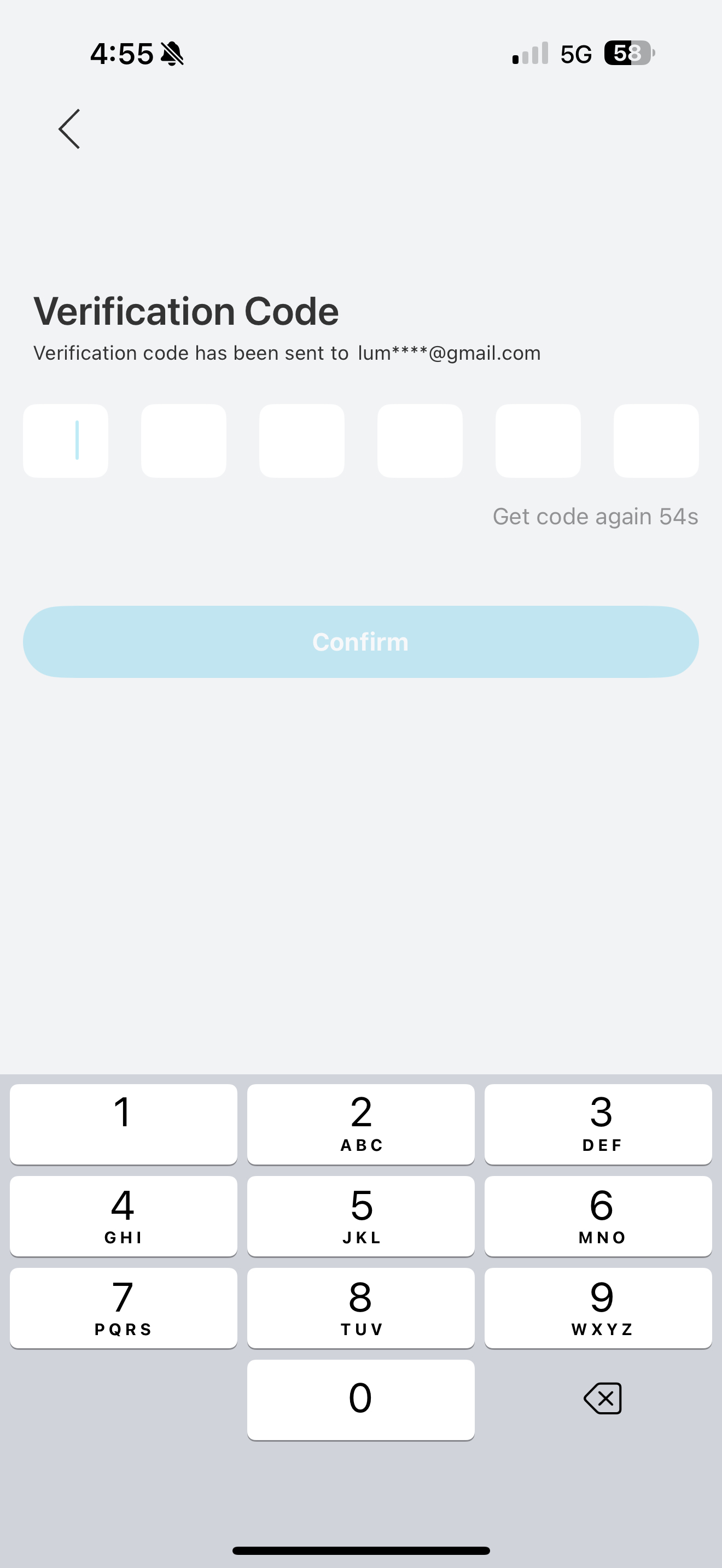This screenshot has width=722, height=1568.
Task: Go back to the previous screen
Action: tap(69, 128)
